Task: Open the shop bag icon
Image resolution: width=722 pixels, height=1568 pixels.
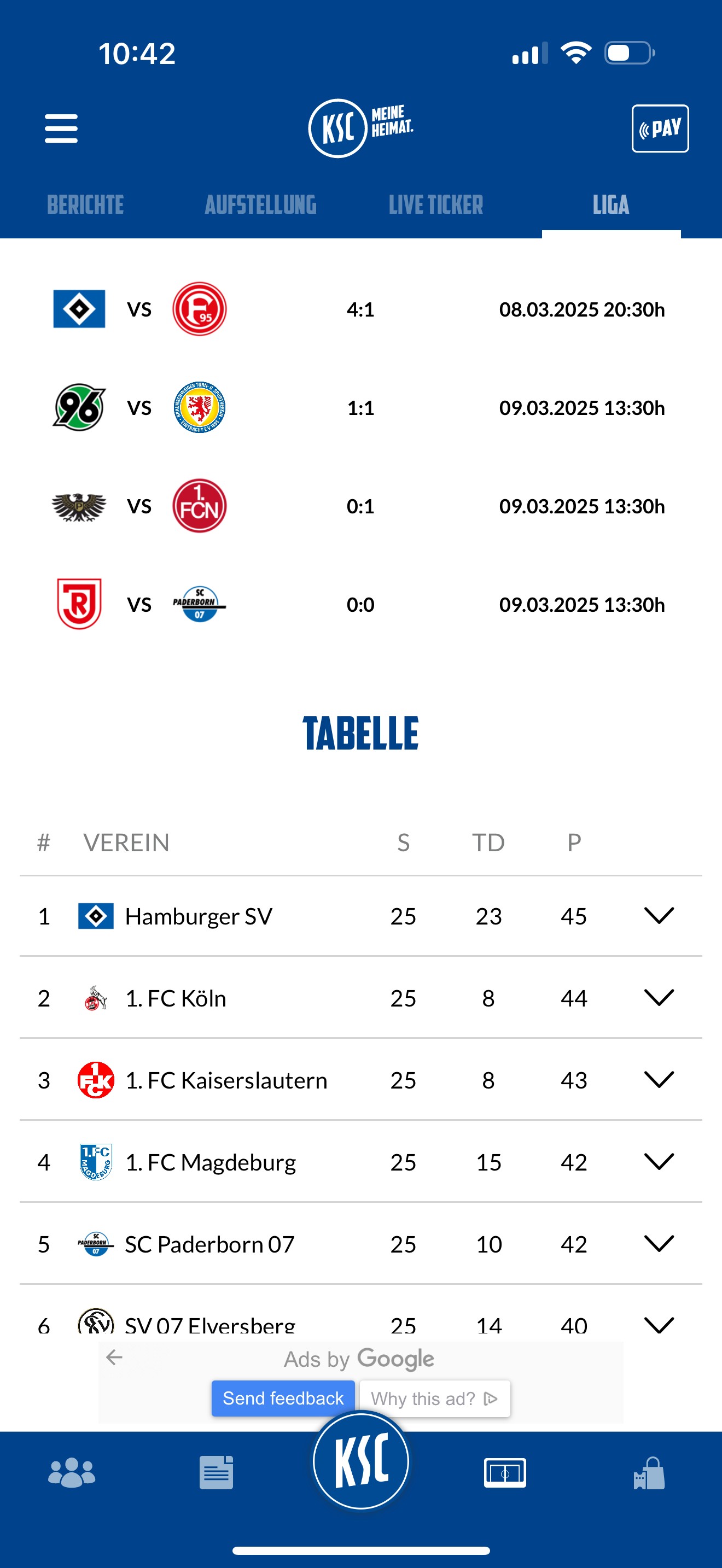Action: (x=649, y=1472)
